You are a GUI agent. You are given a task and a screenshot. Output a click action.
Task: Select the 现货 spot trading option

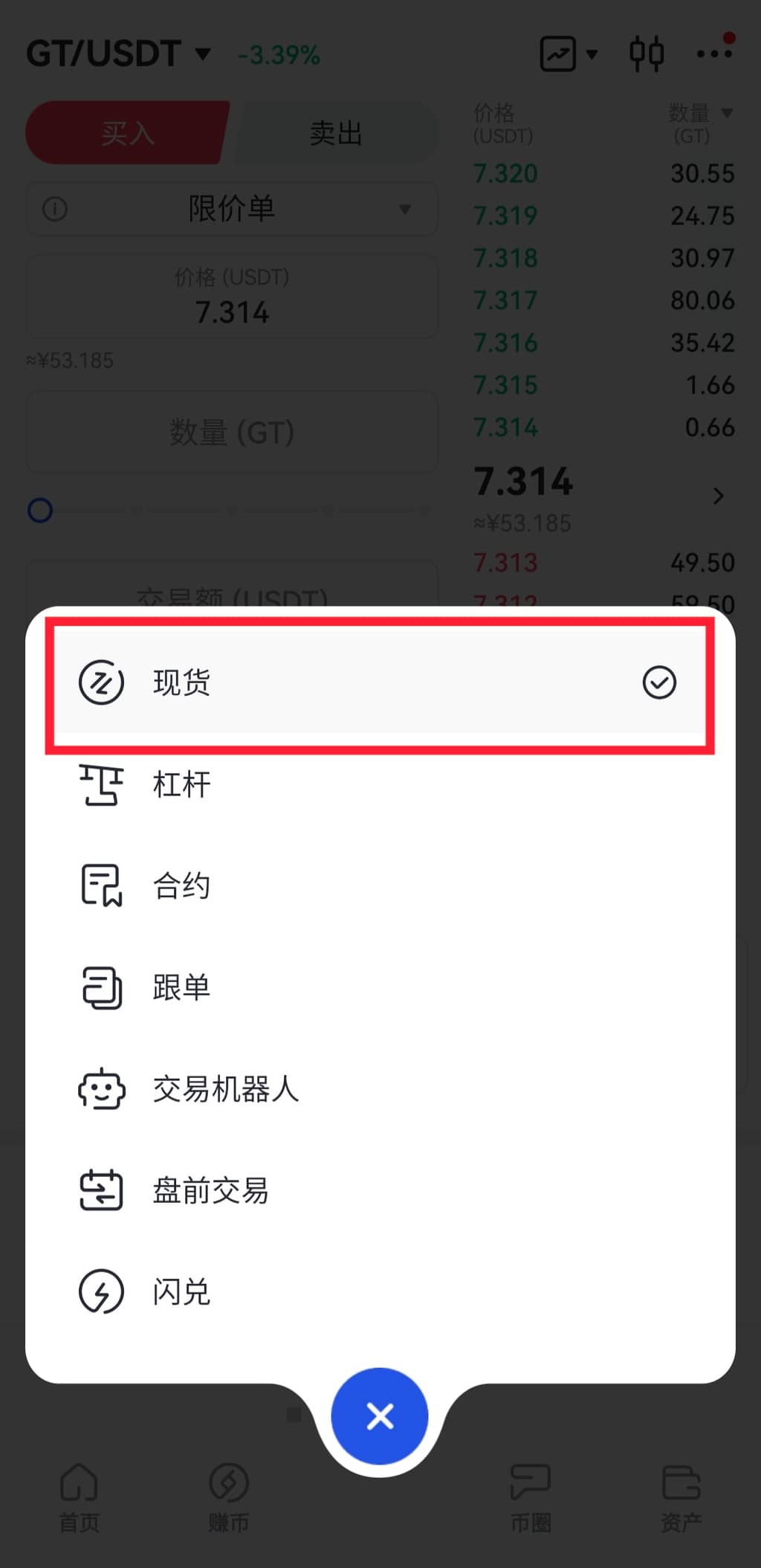pos(379,683)
